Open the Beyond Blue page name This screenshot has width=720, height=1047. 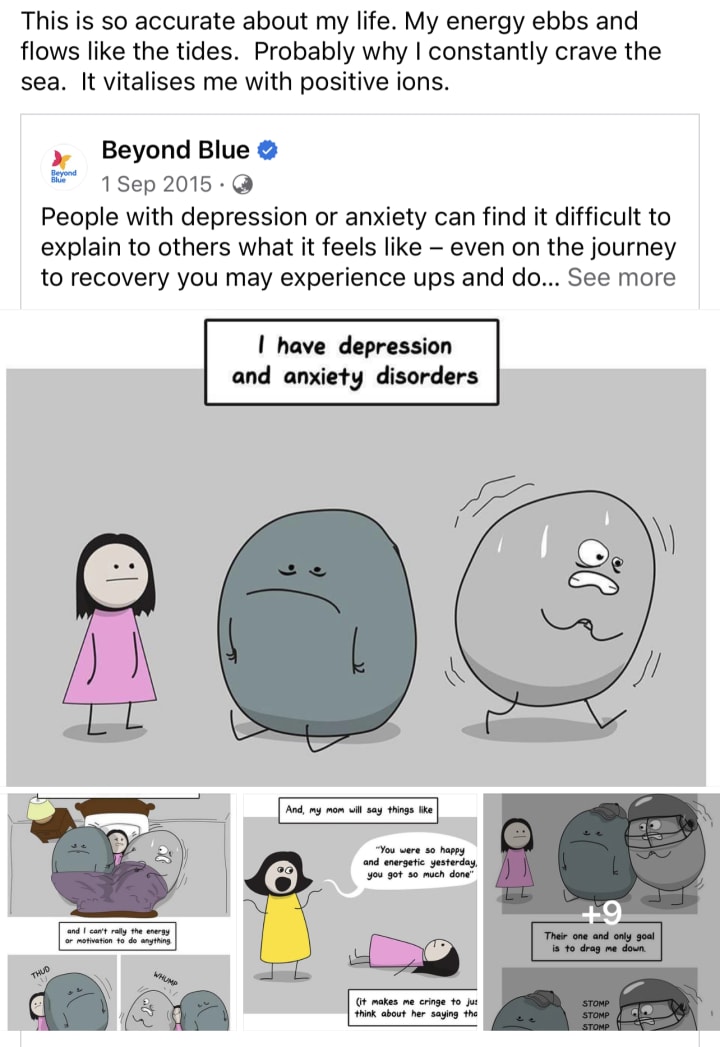[x=176, y=150]
